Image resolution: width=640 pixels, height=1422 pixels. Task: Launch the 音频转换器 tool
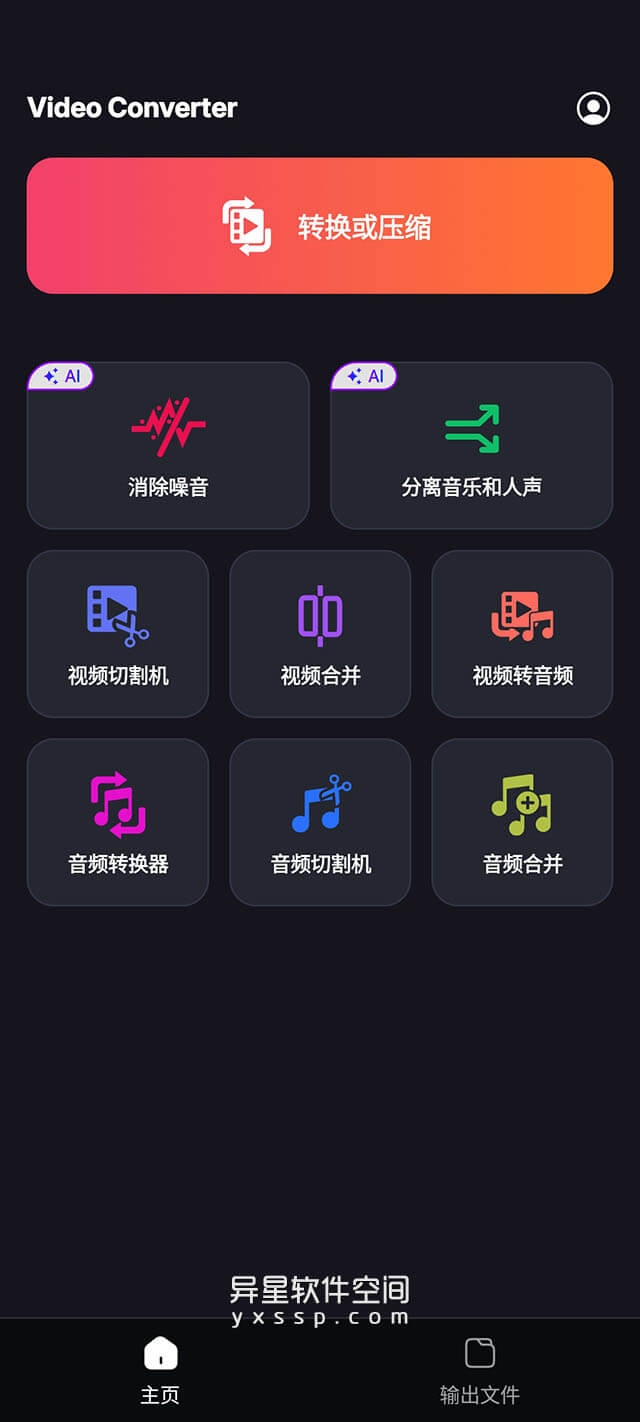(118, 822)
